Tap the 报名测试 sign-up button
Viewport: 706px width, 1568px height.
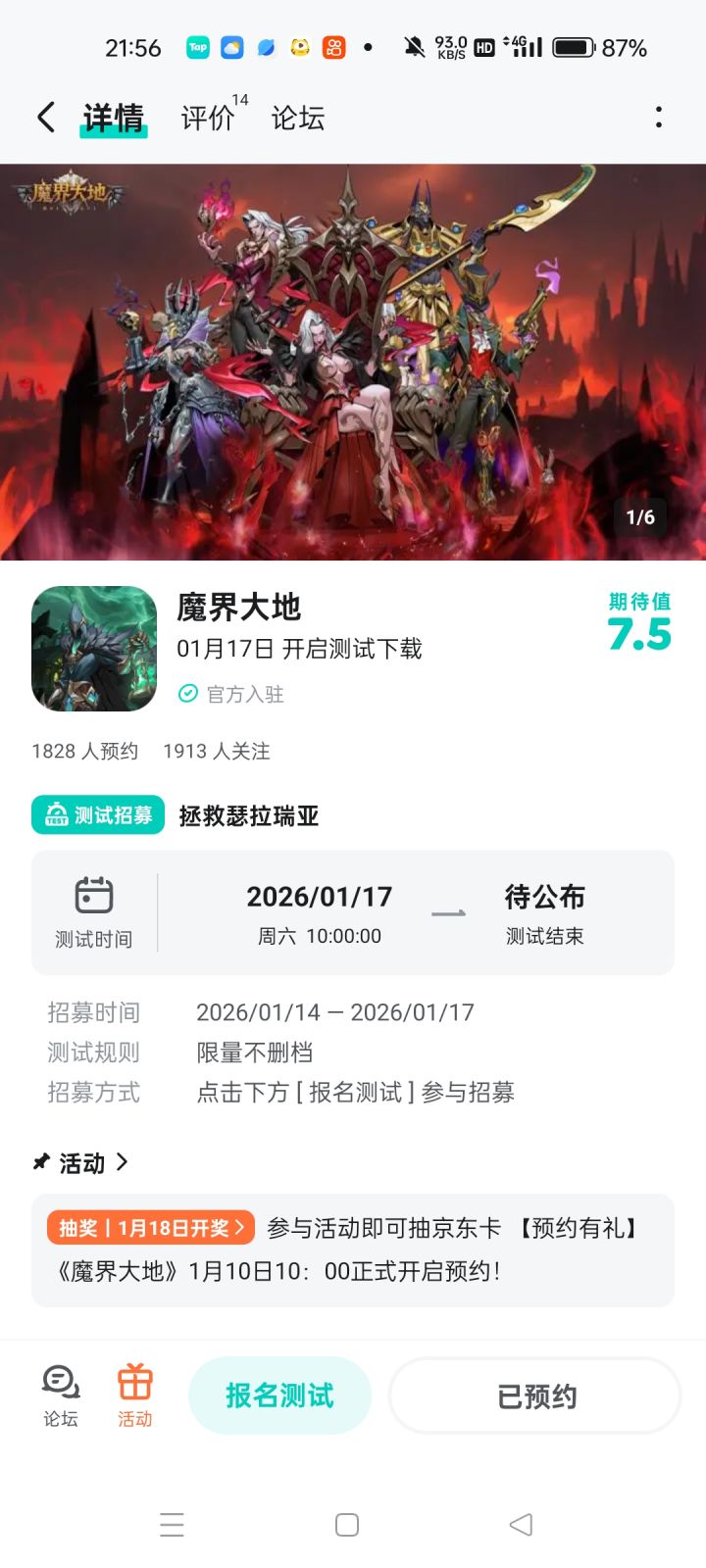coord(280,1395)
